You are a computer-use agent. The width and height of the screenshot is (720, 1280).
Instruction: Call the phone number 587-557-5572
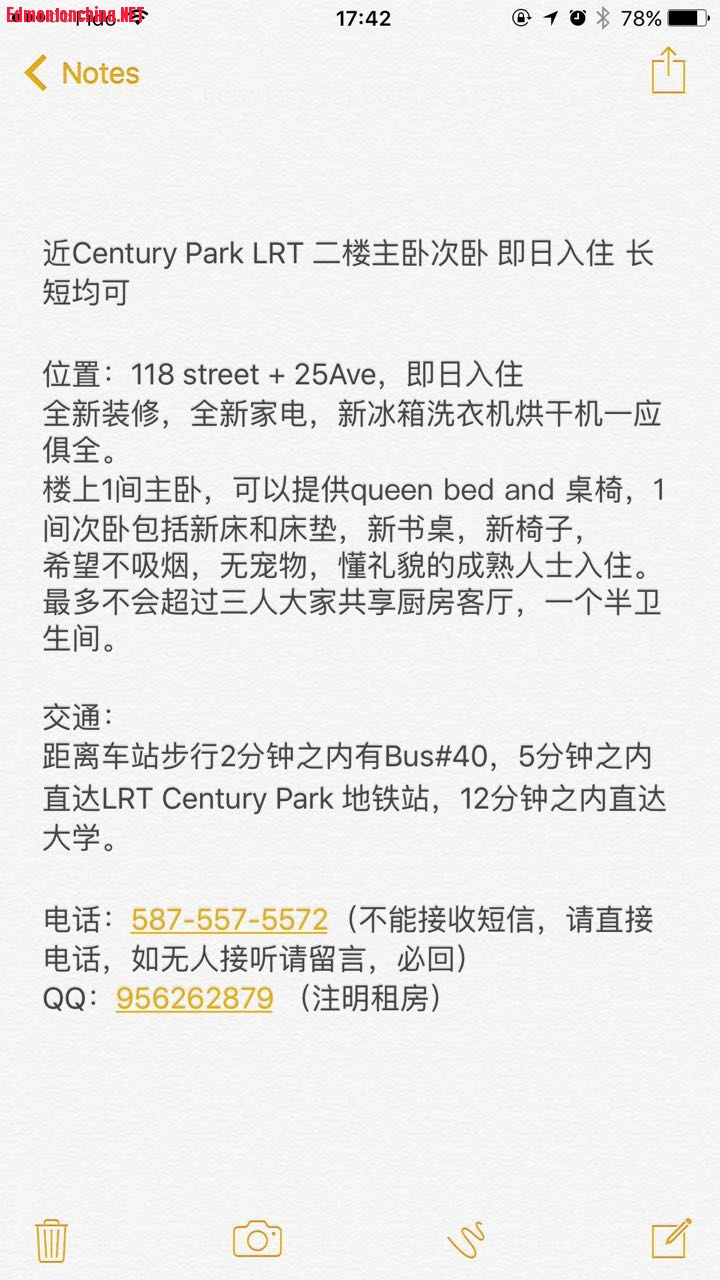tap(229, 919)
